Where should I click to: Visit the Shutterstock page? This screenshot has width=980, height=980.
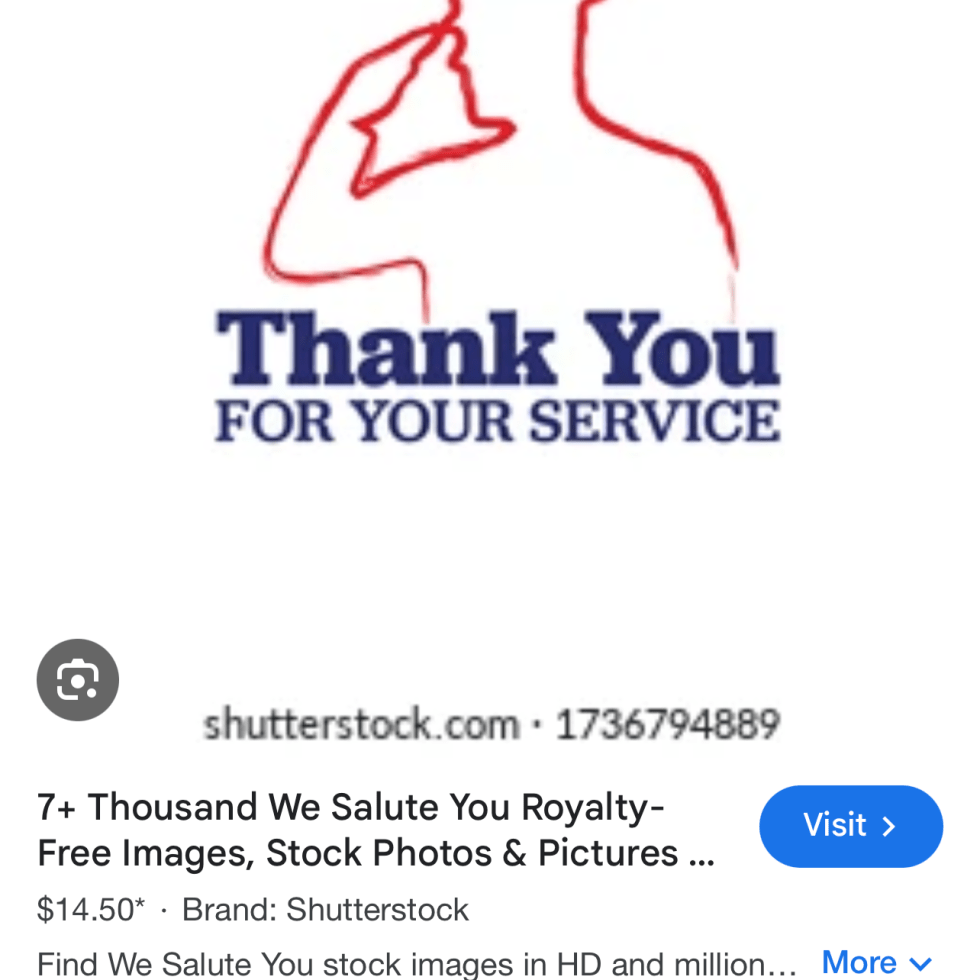850,826
